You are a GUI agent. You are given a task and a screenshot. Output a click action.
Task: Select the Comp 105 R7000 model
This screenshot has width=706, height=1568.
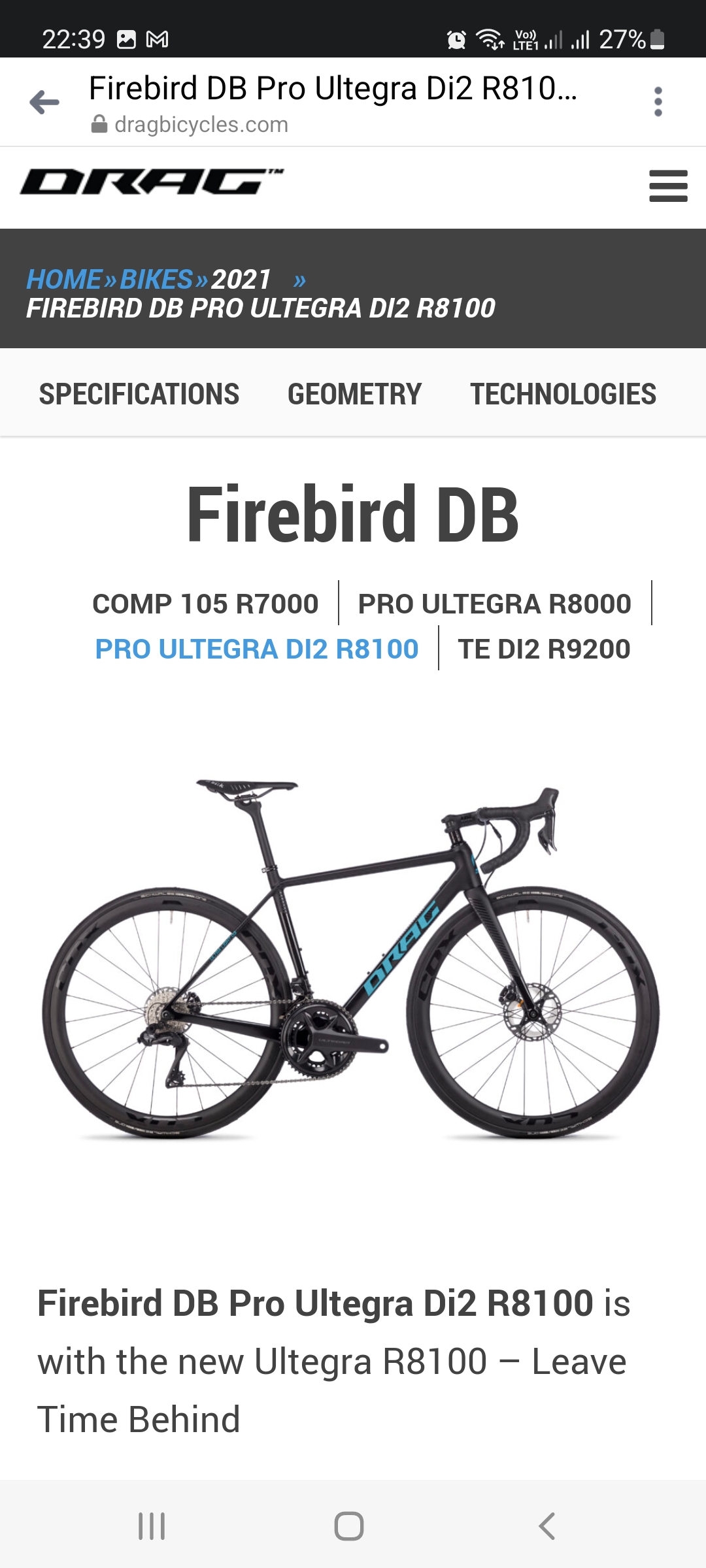[x=205, y=604]
